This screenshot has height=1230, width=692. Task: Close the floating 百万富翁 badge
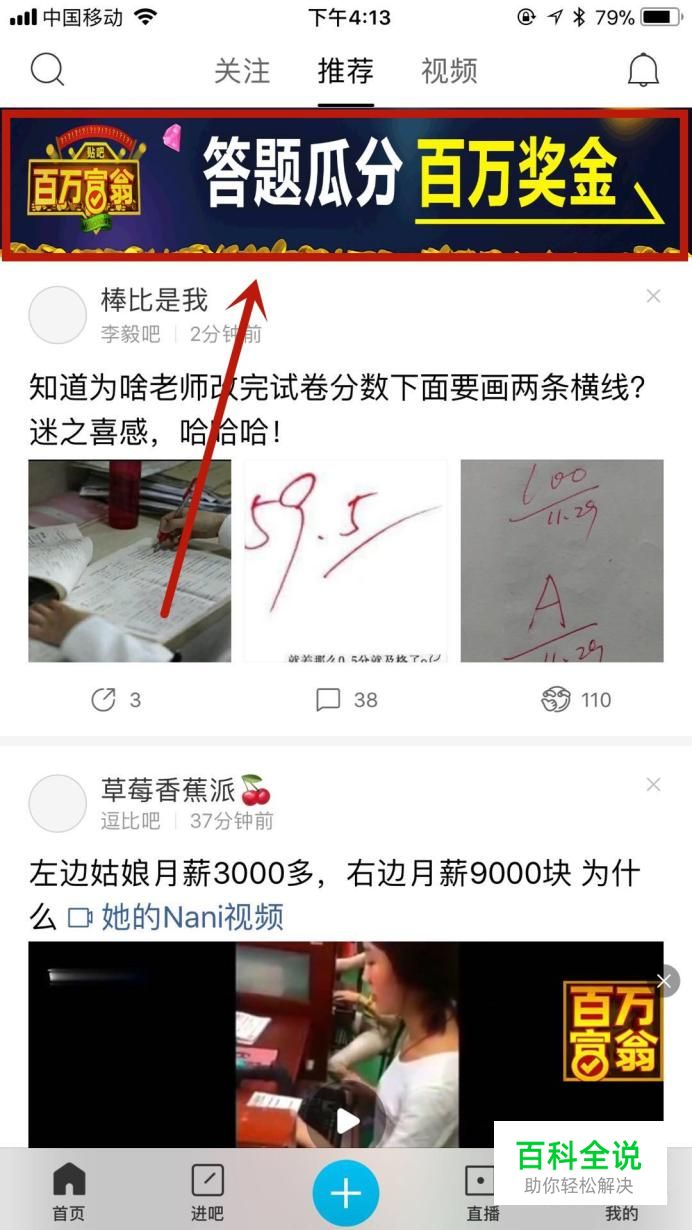[664, 981]
